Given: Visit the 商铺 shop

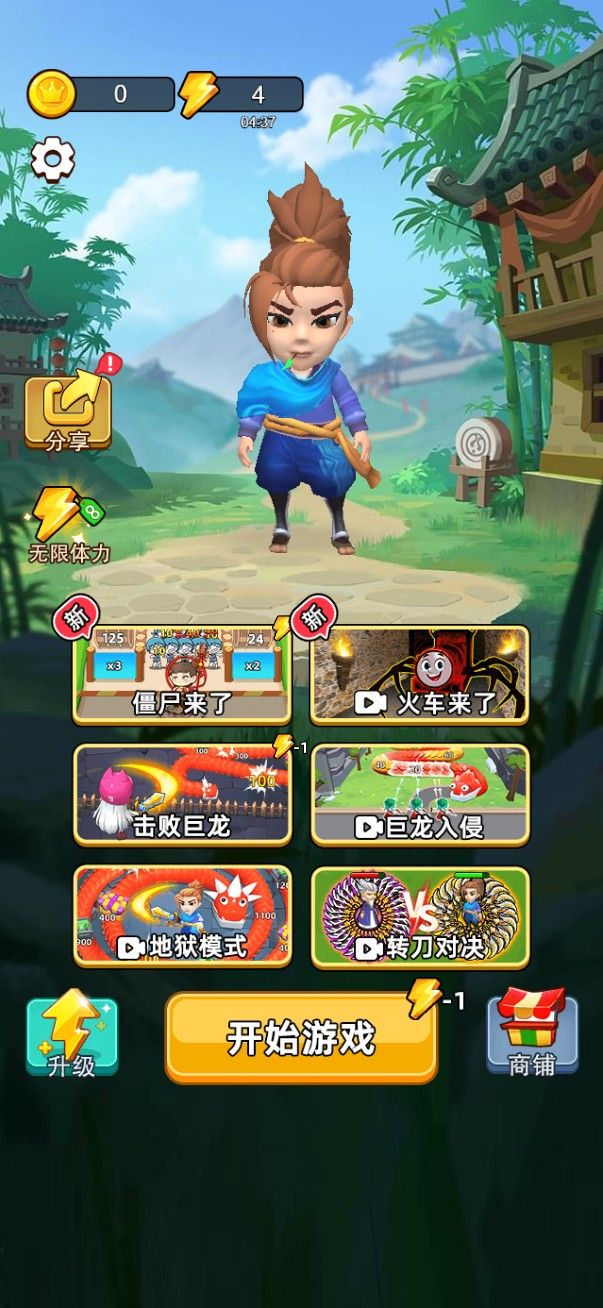Looking at the screenshot, I should pyautogui.click(x=532, y=1035).
